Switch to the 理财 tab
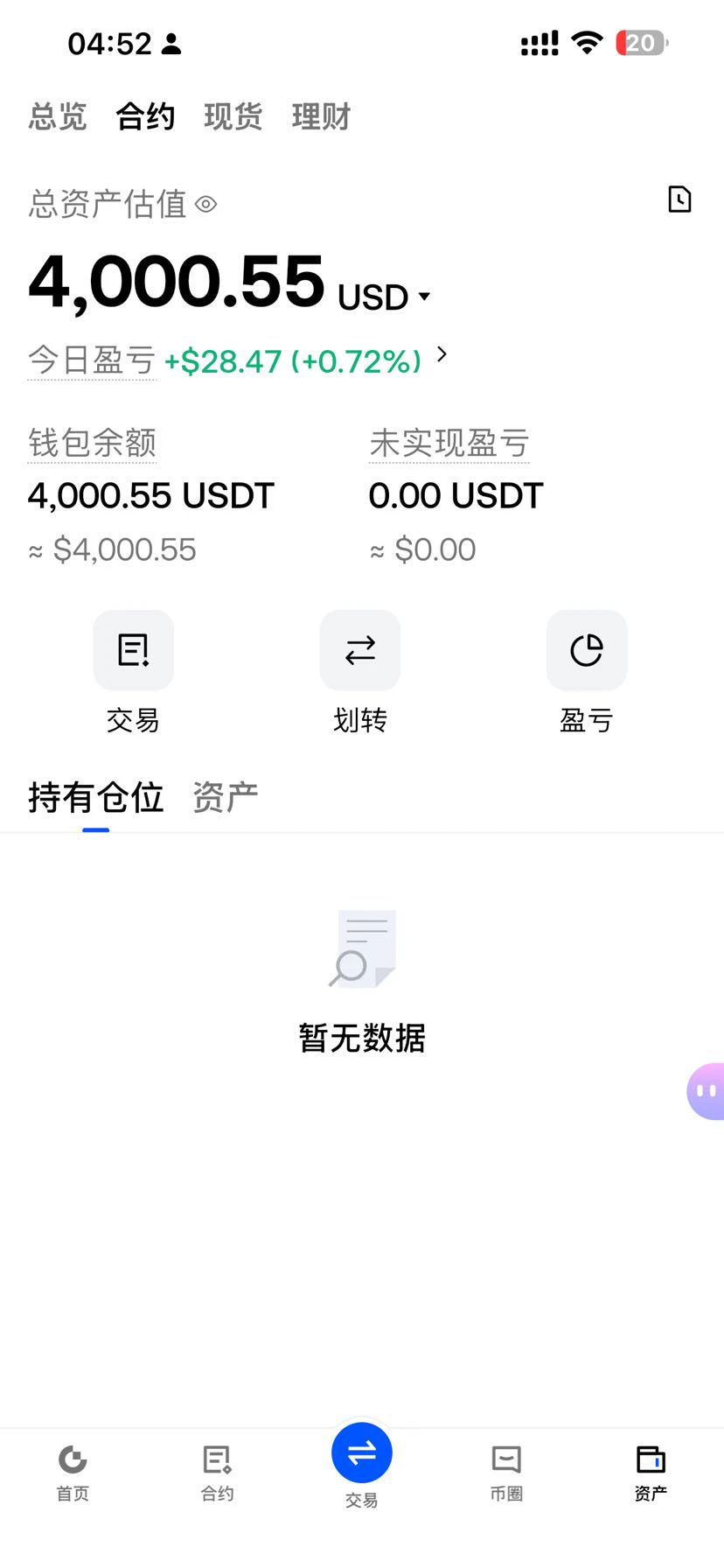The image size is (724, 1568). [321, 116]
